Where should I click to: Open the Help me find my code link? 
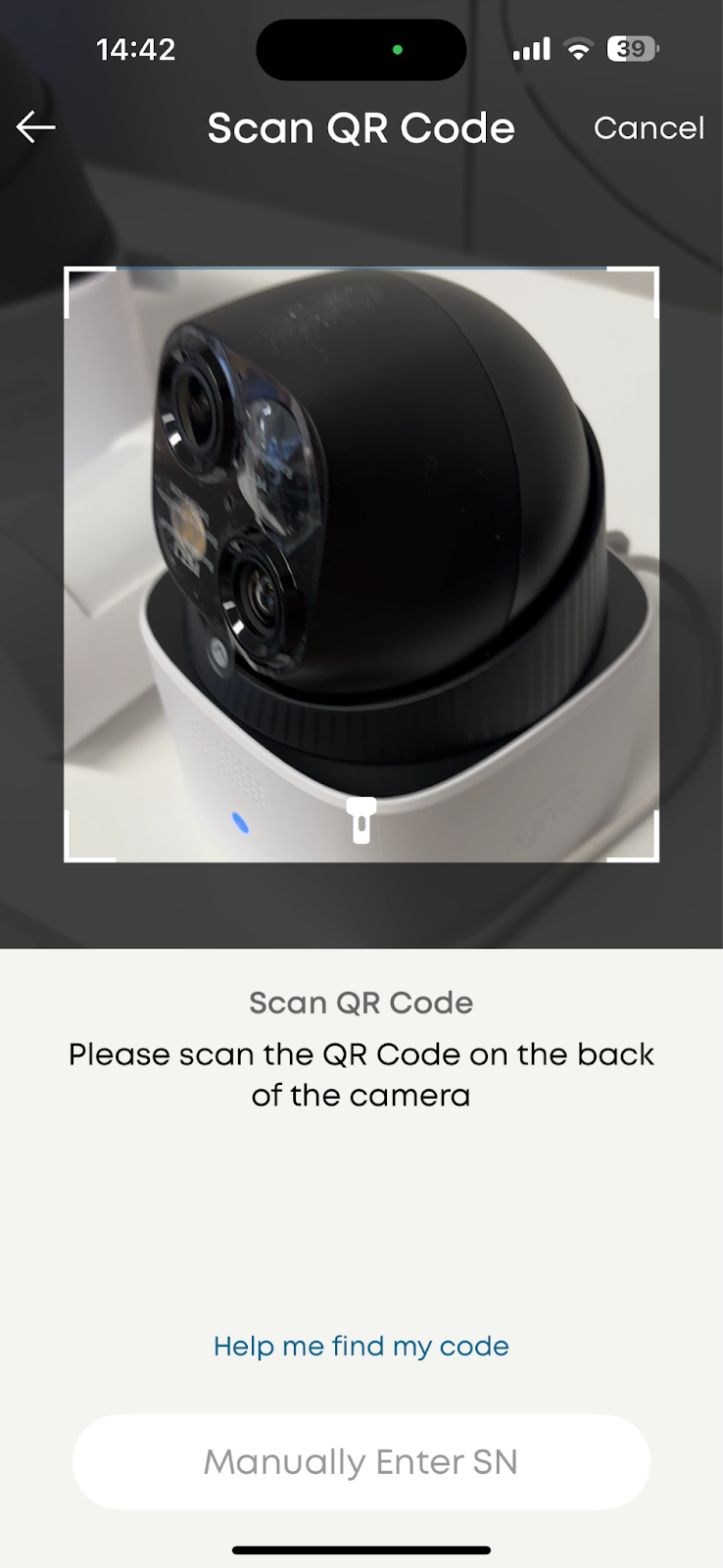point(361,1347)
